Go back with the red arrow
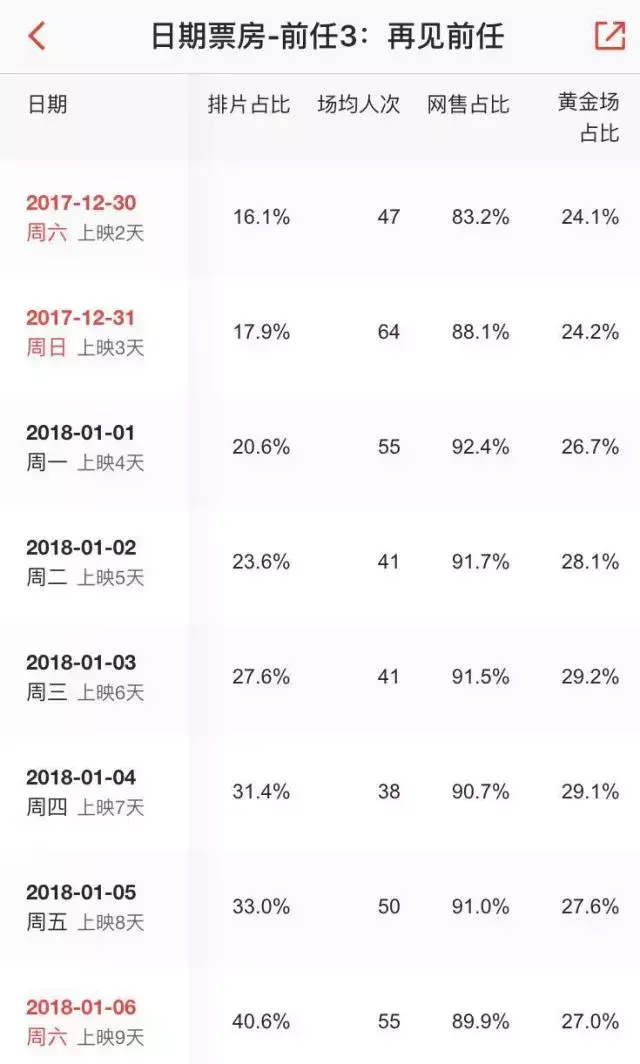This screenshot has height=1064, width=640. click(37, 35)
